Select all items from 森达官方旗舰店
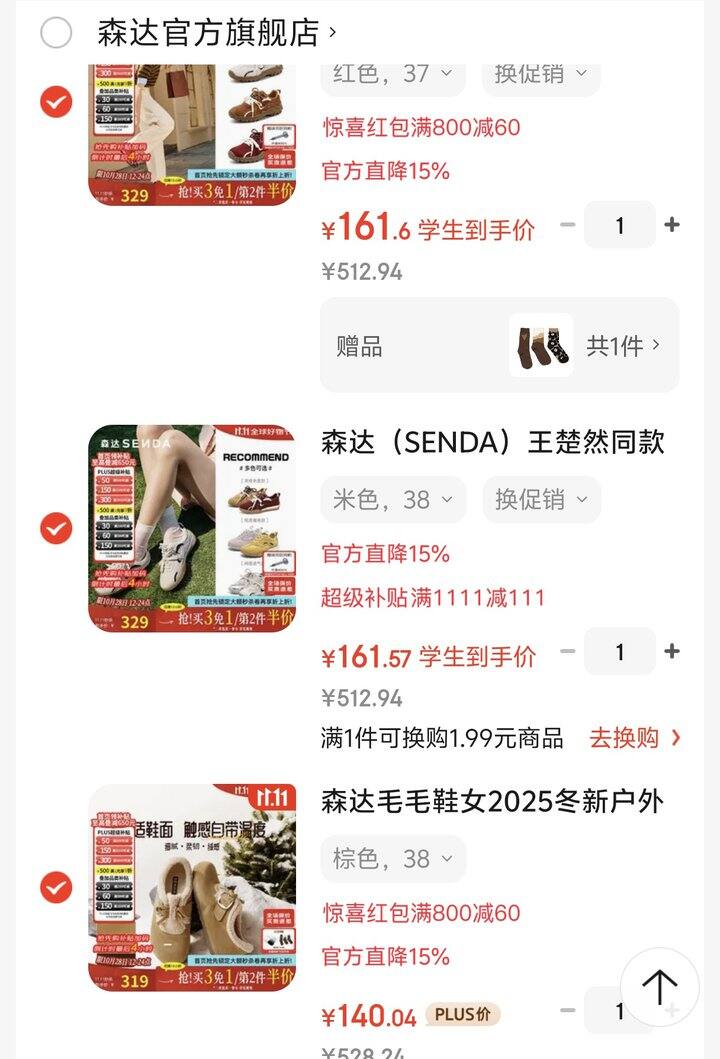Screen dimensions: 720x1059 pyautogui.click(x=56, y=33)
